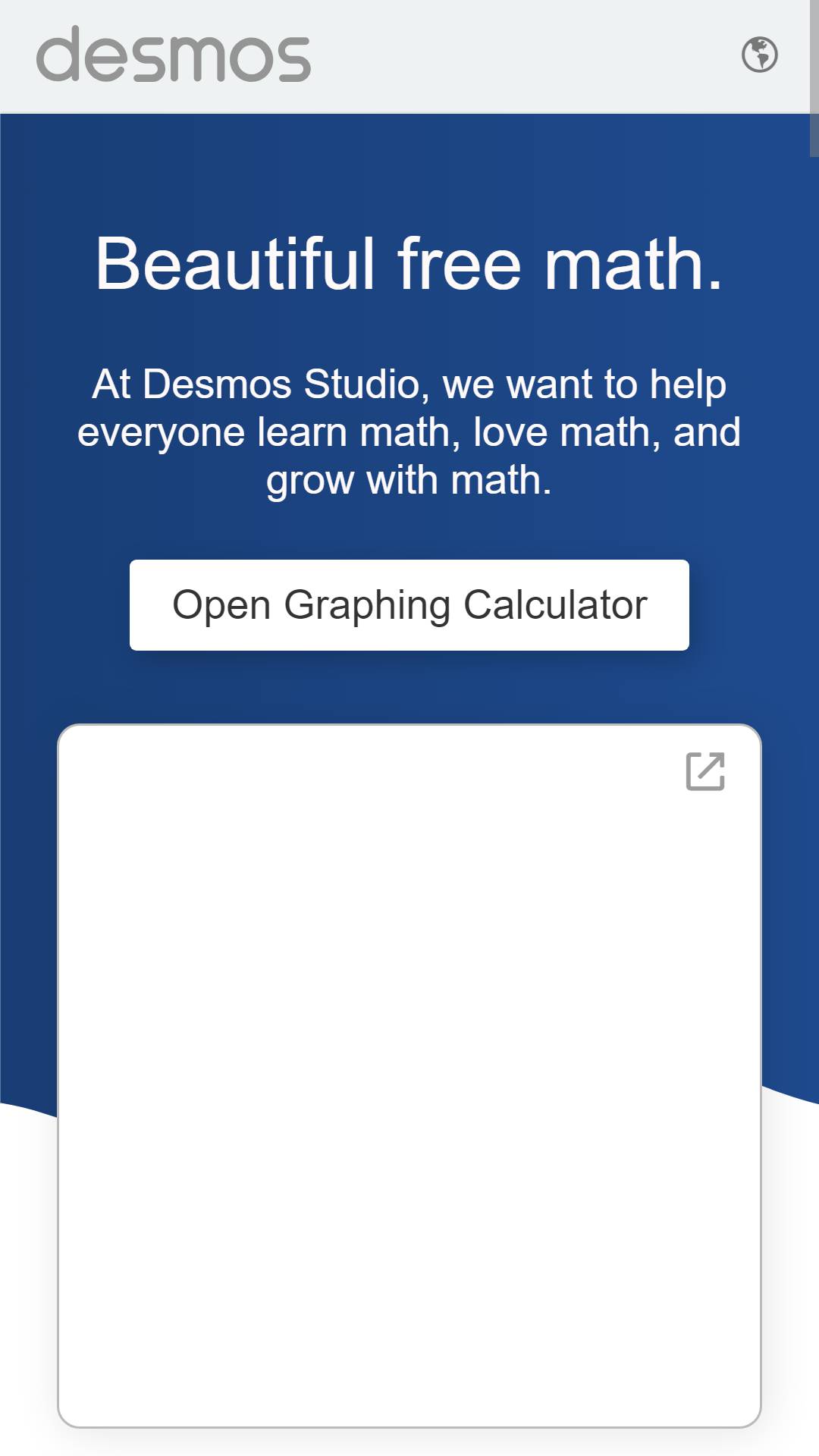Screen dimensions: 819x1456
Task: Open the language globe icon
Action: [759, 55]
